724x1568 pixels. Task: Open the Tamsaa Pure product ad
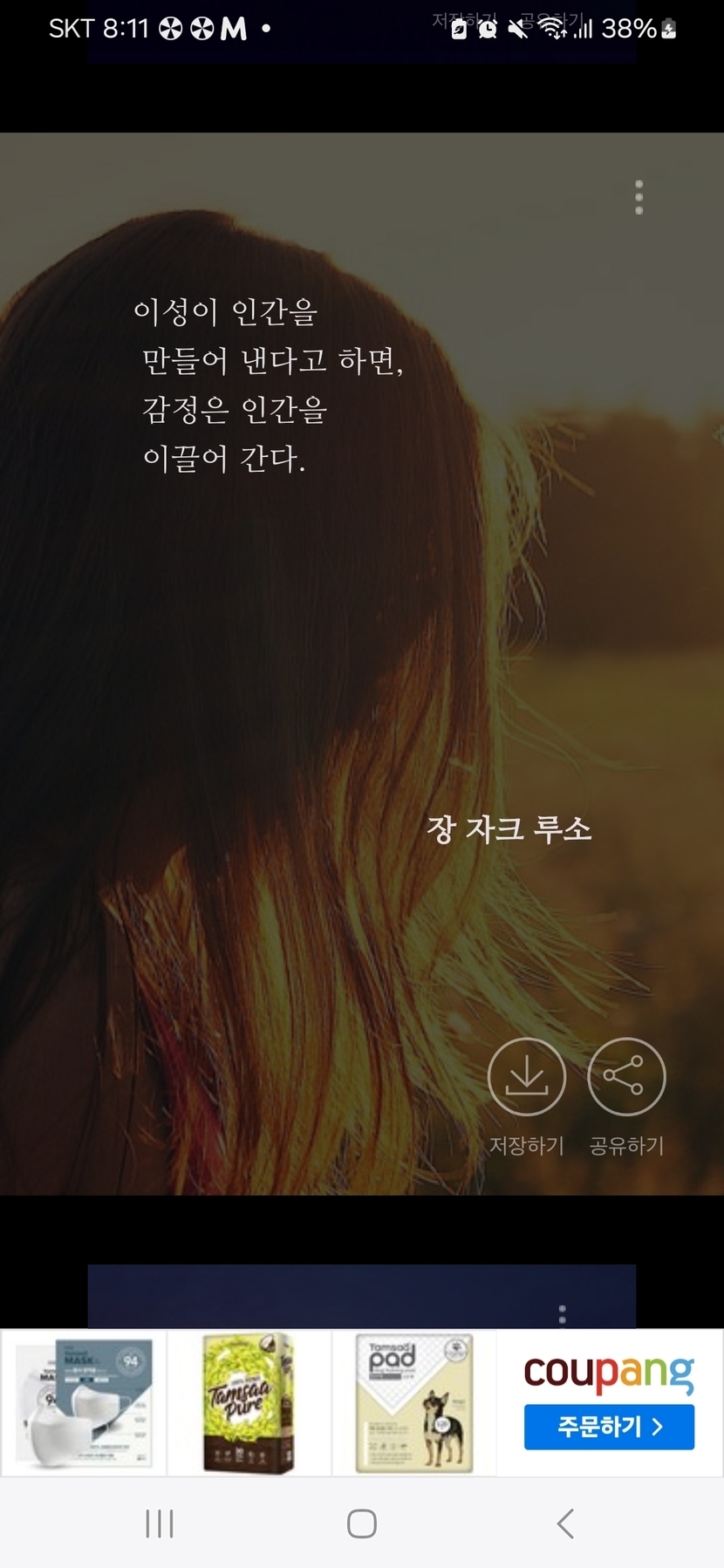249,1402
